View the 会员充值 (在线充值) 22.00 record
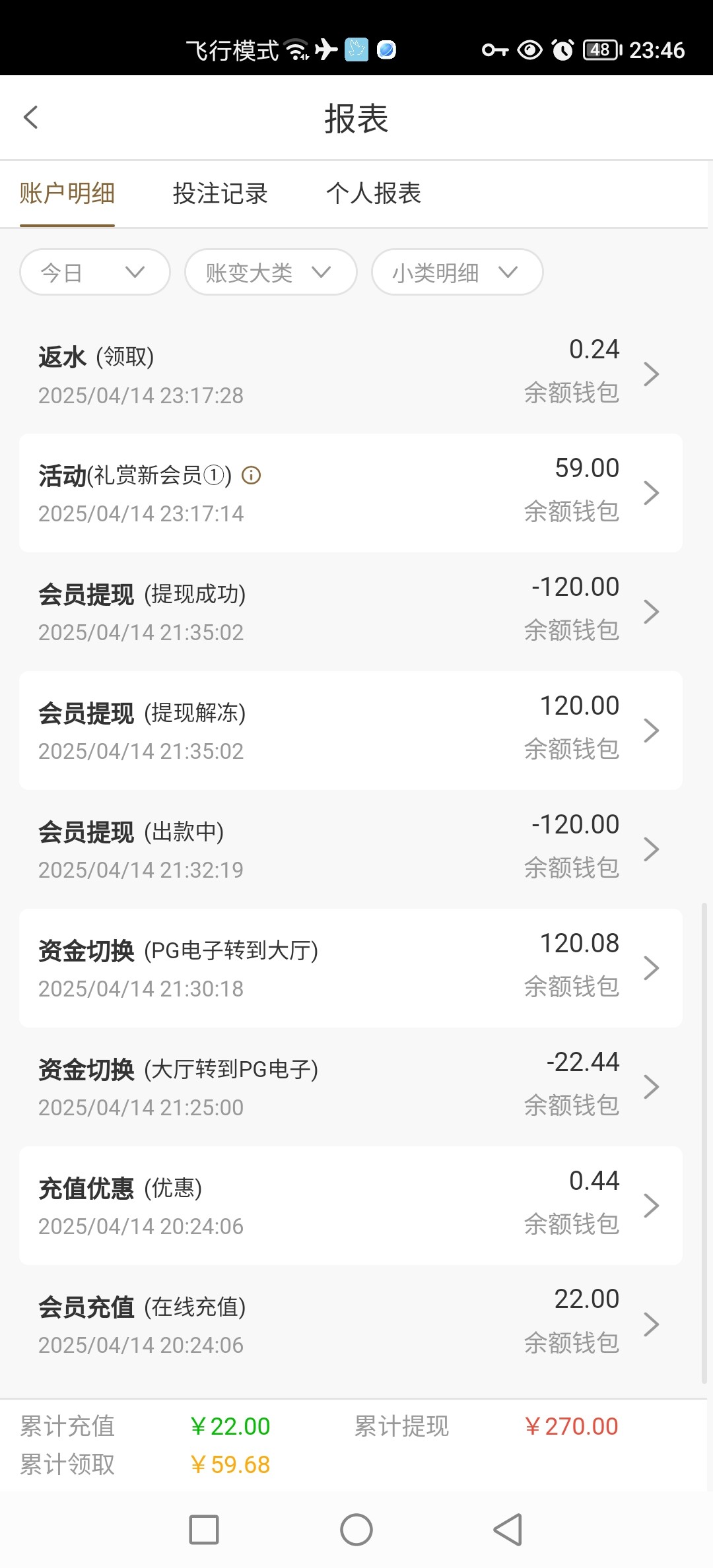This screenshot has height=1568, width=713. point(350,1324)
